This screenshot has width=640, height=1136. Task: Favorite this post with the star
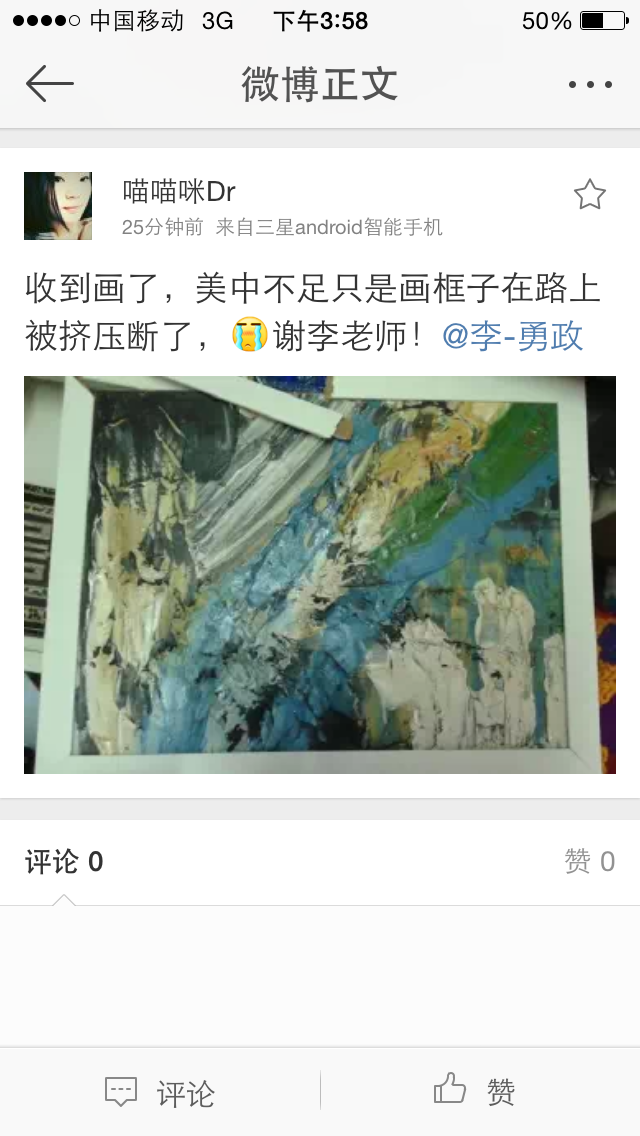590,195
